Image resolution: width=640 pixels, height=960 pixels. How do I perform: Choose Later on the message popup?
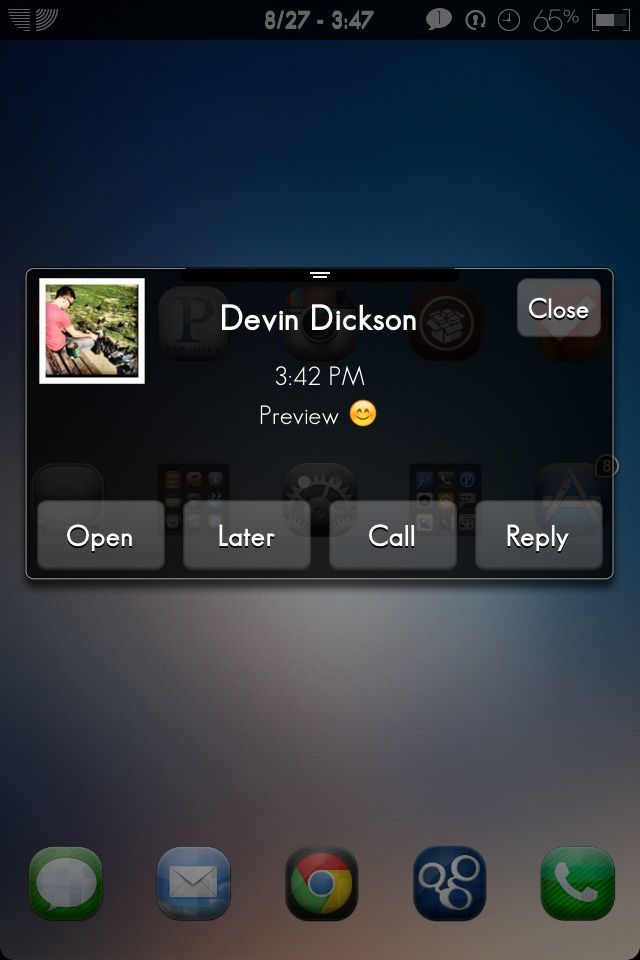pyautogui.click(x=246, y=536)
